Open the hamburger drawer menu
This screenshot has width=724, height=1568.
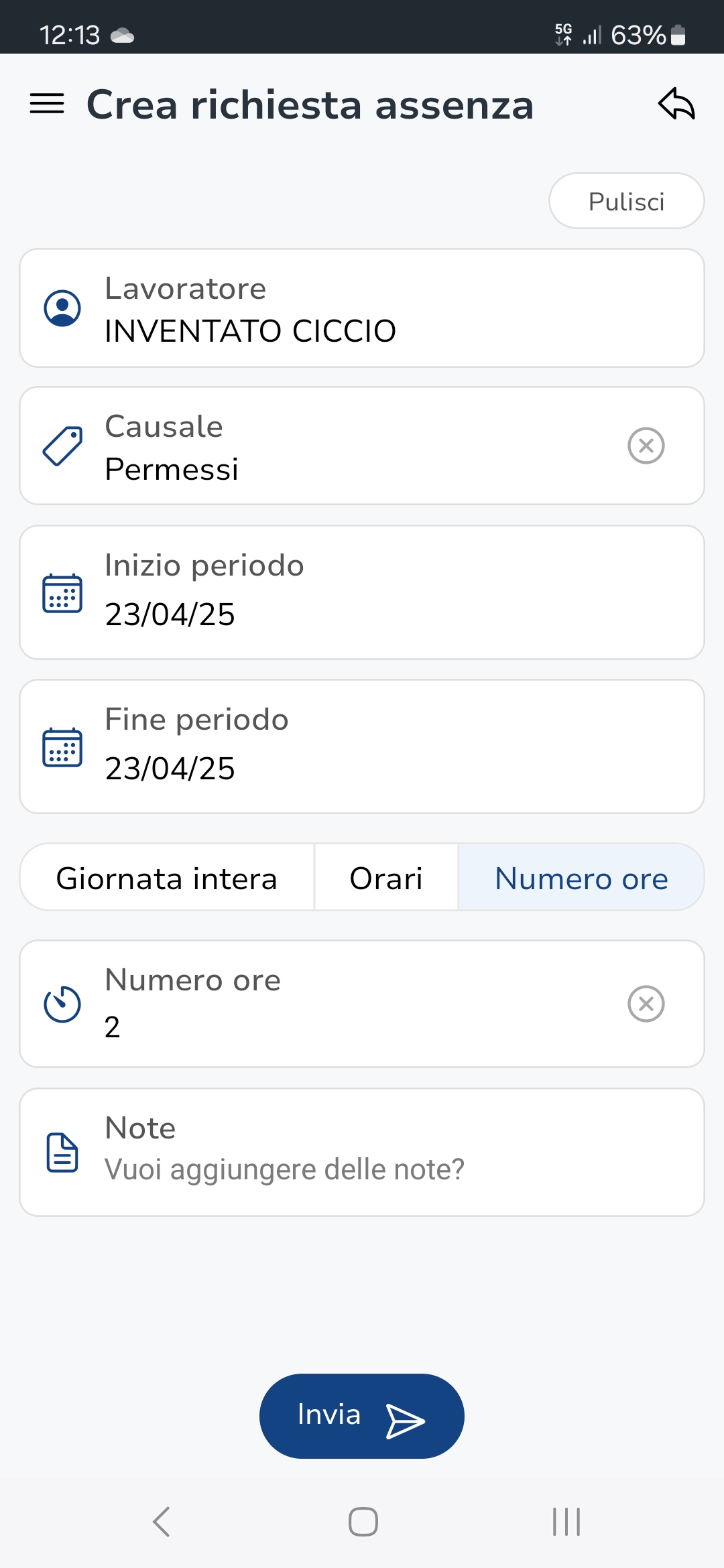(x=47, y=104)
